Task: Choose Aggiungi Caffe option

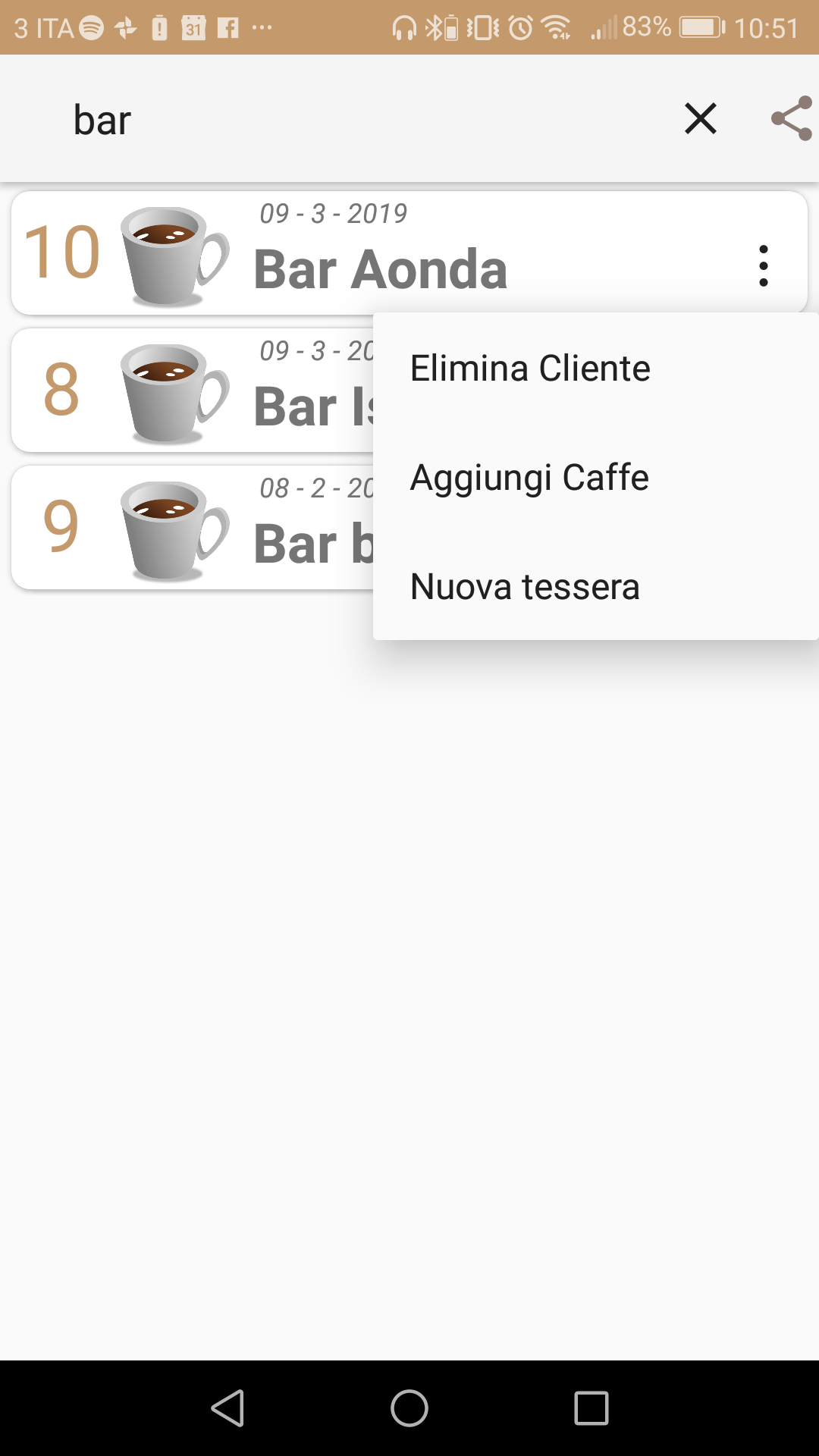Action: tap(529, 478)
